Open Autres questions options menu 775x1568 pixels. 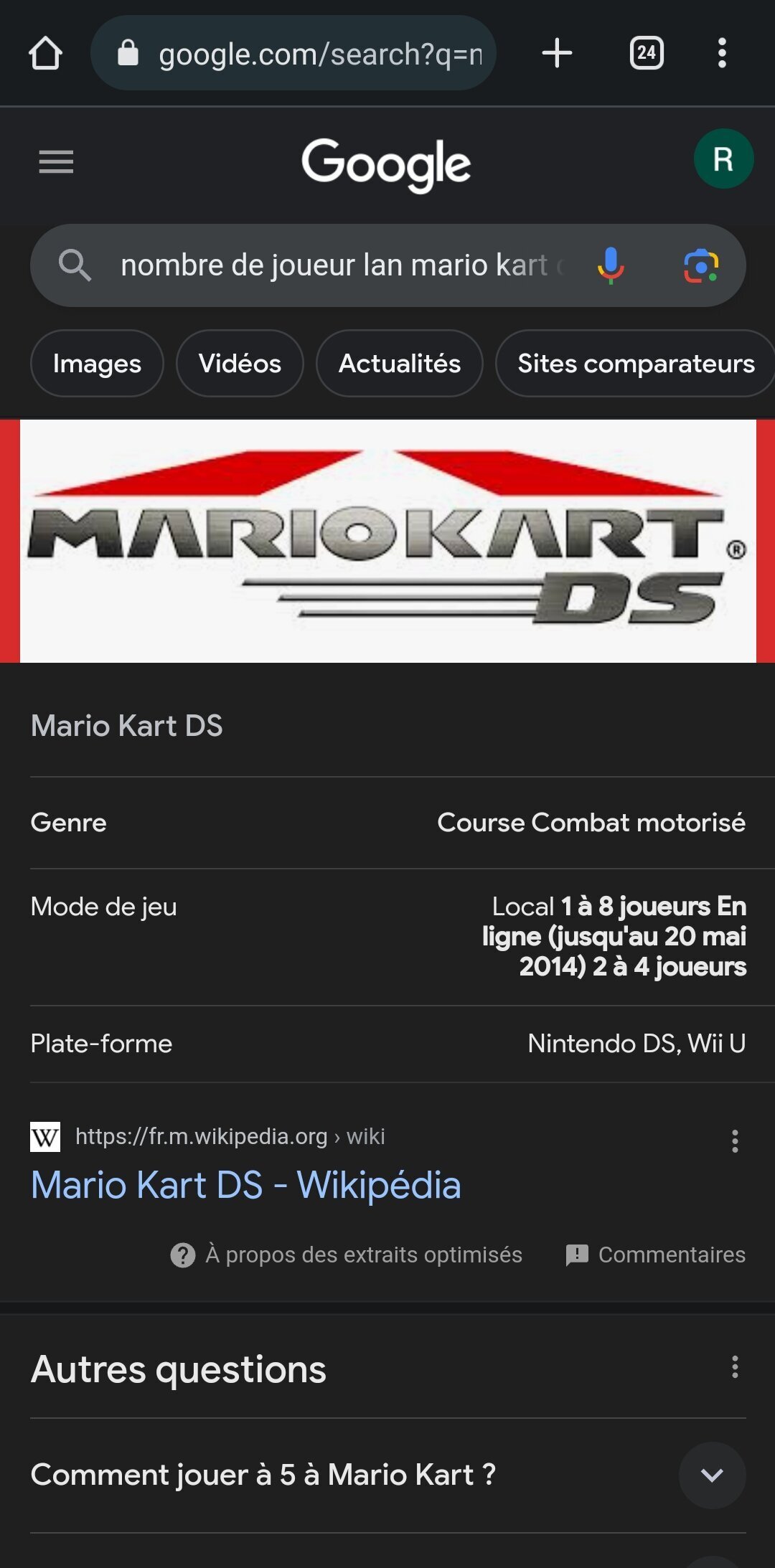735,1367
